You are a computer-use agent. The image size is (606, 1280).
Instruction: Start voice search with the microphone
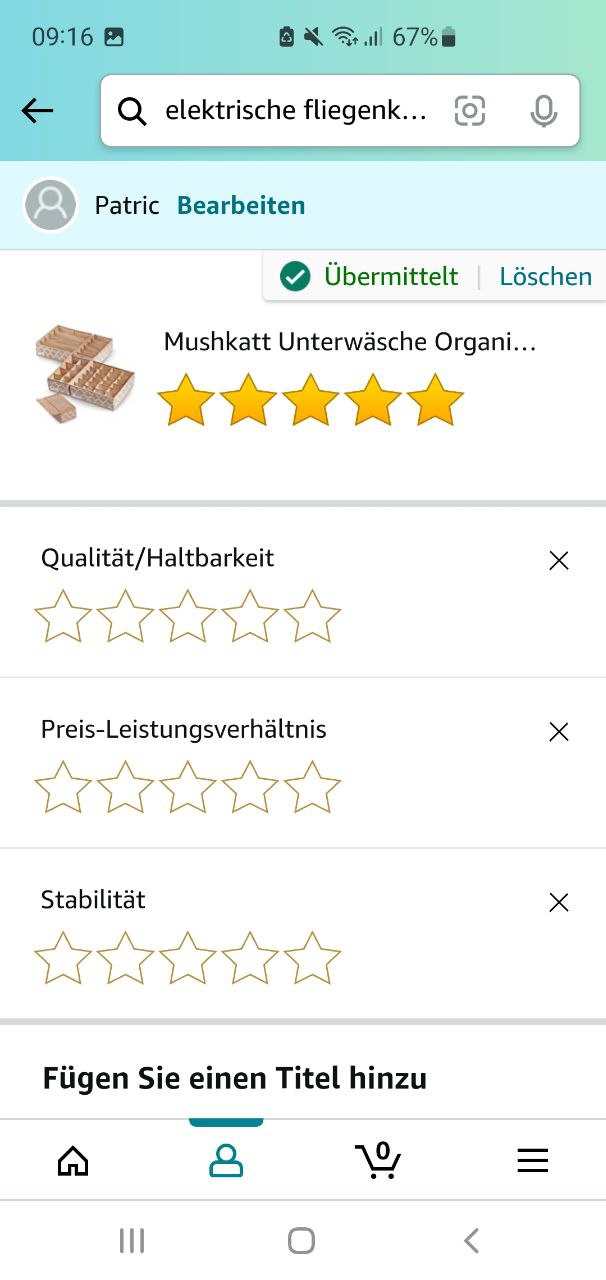(543, 111)
